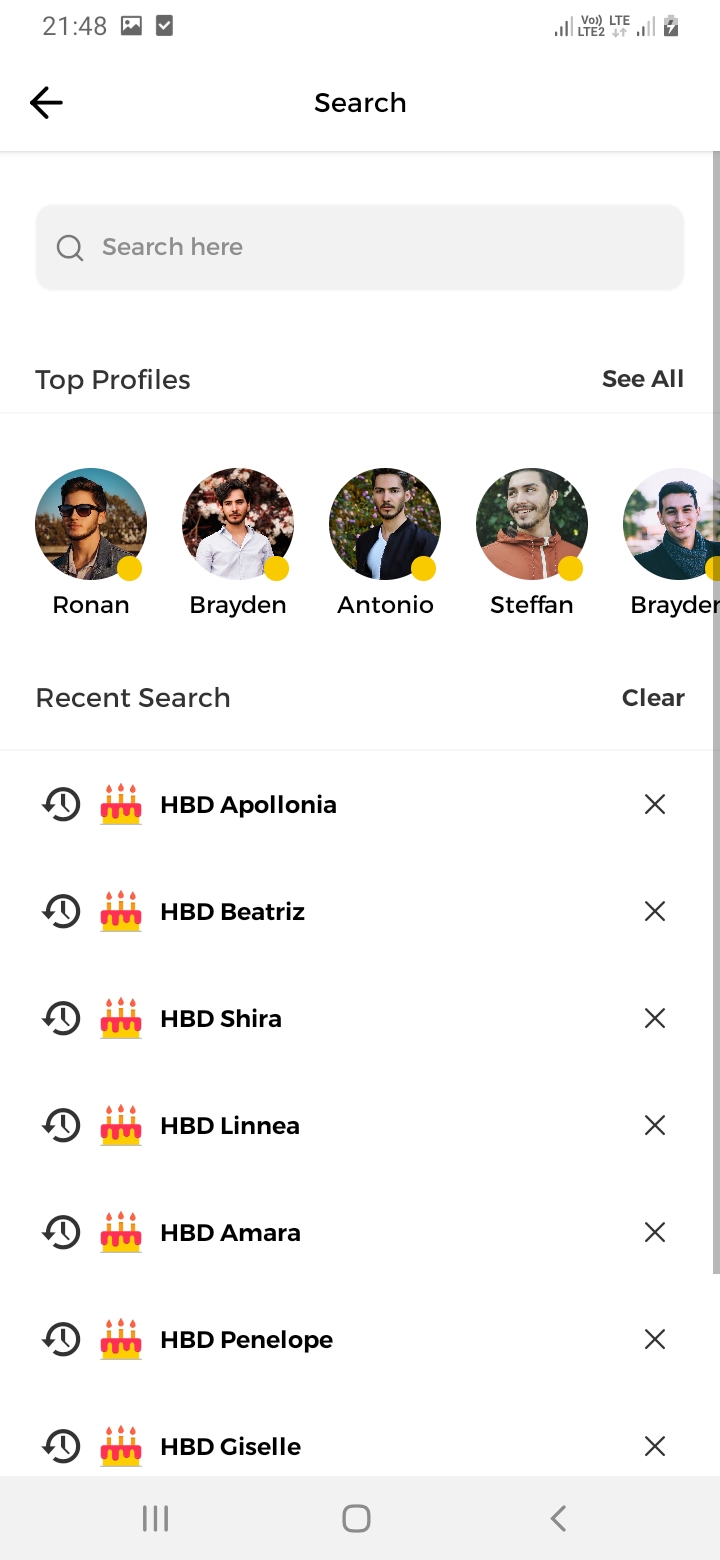Search again for HBD Shira

coord(221,1019)
